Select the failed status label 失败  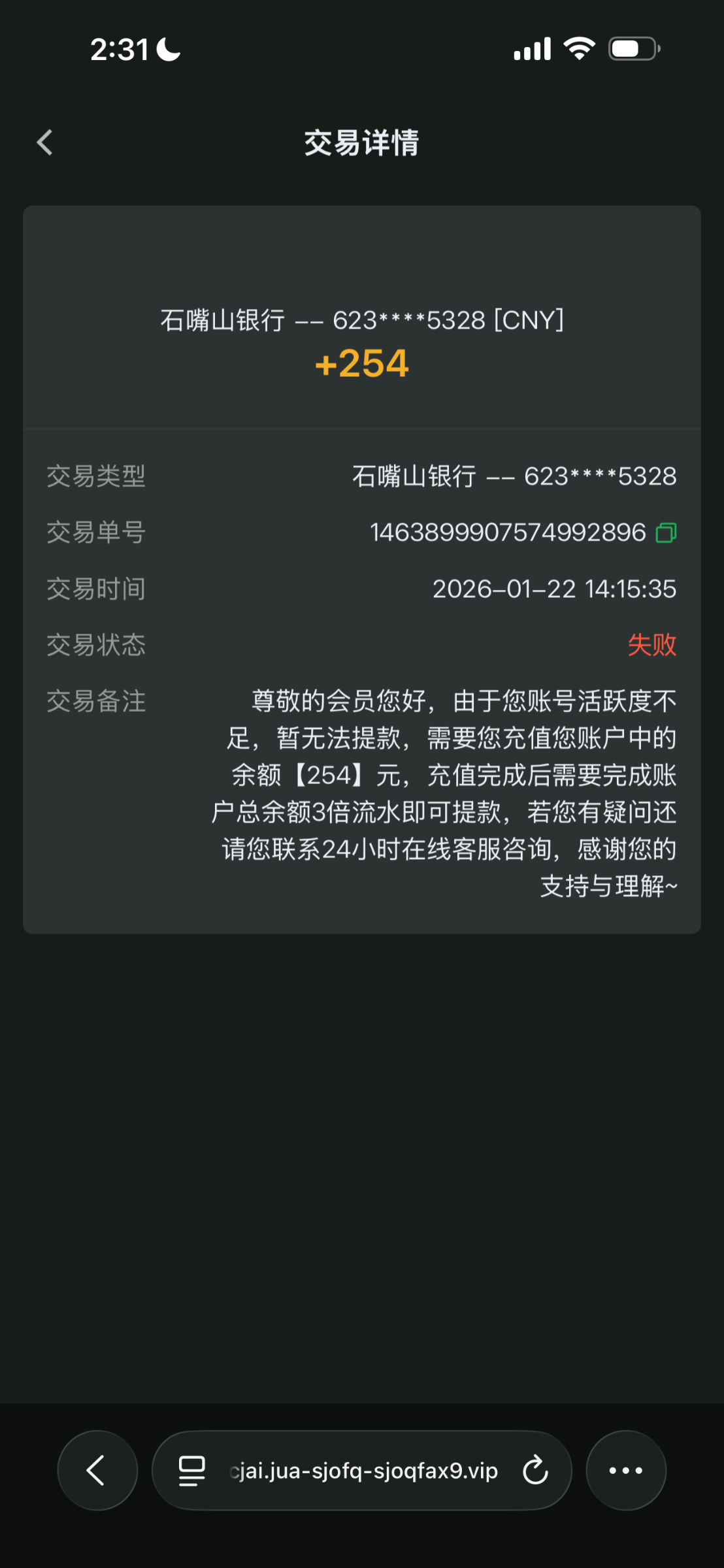click(651, 645)
